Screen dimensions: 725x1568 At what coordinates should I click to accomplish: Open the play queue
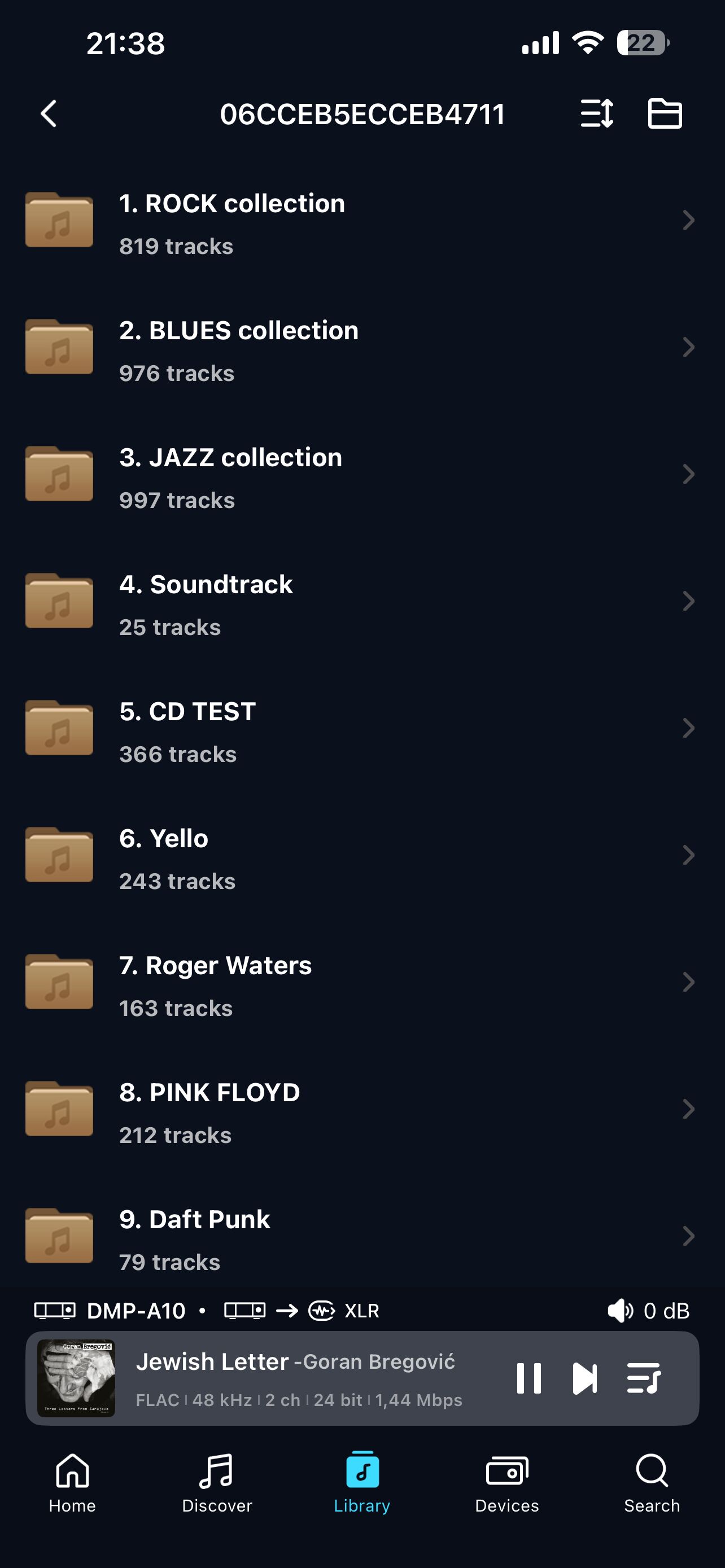(x=644, y=1378)
